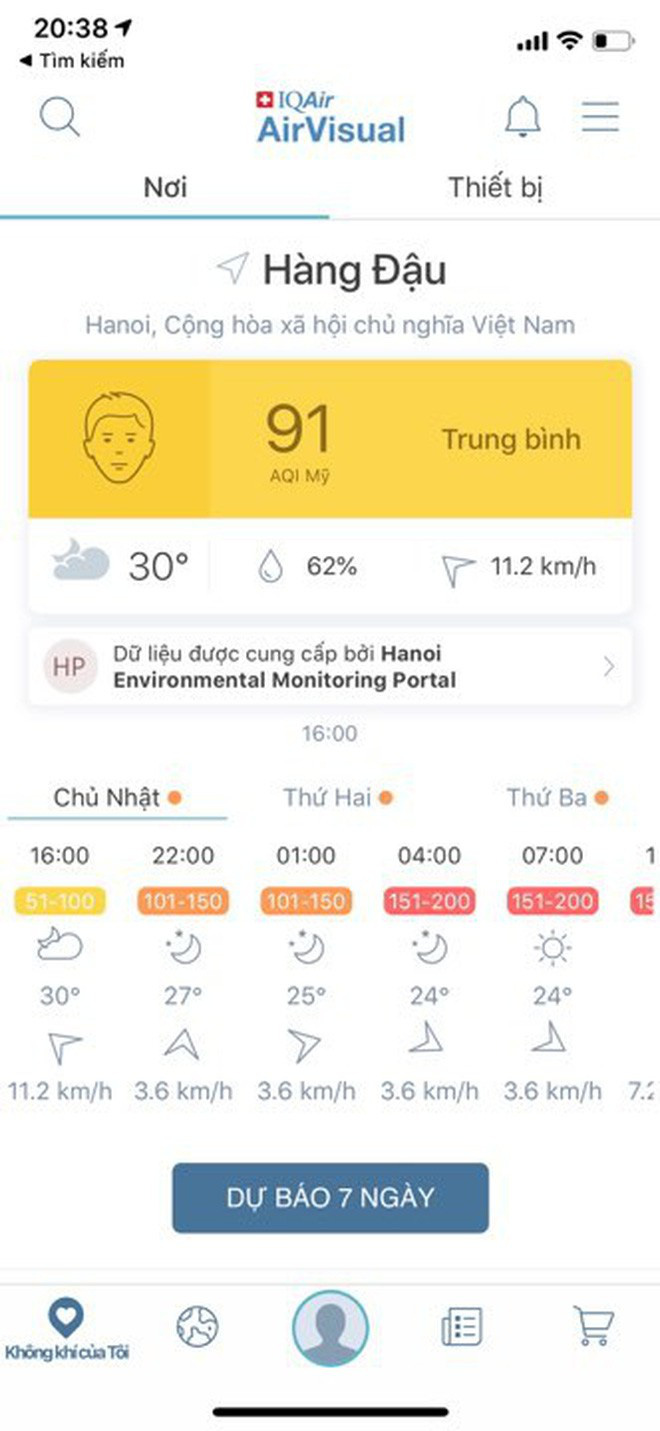Open the Hàng Đậu AQI 91 card

click(330, 439)
